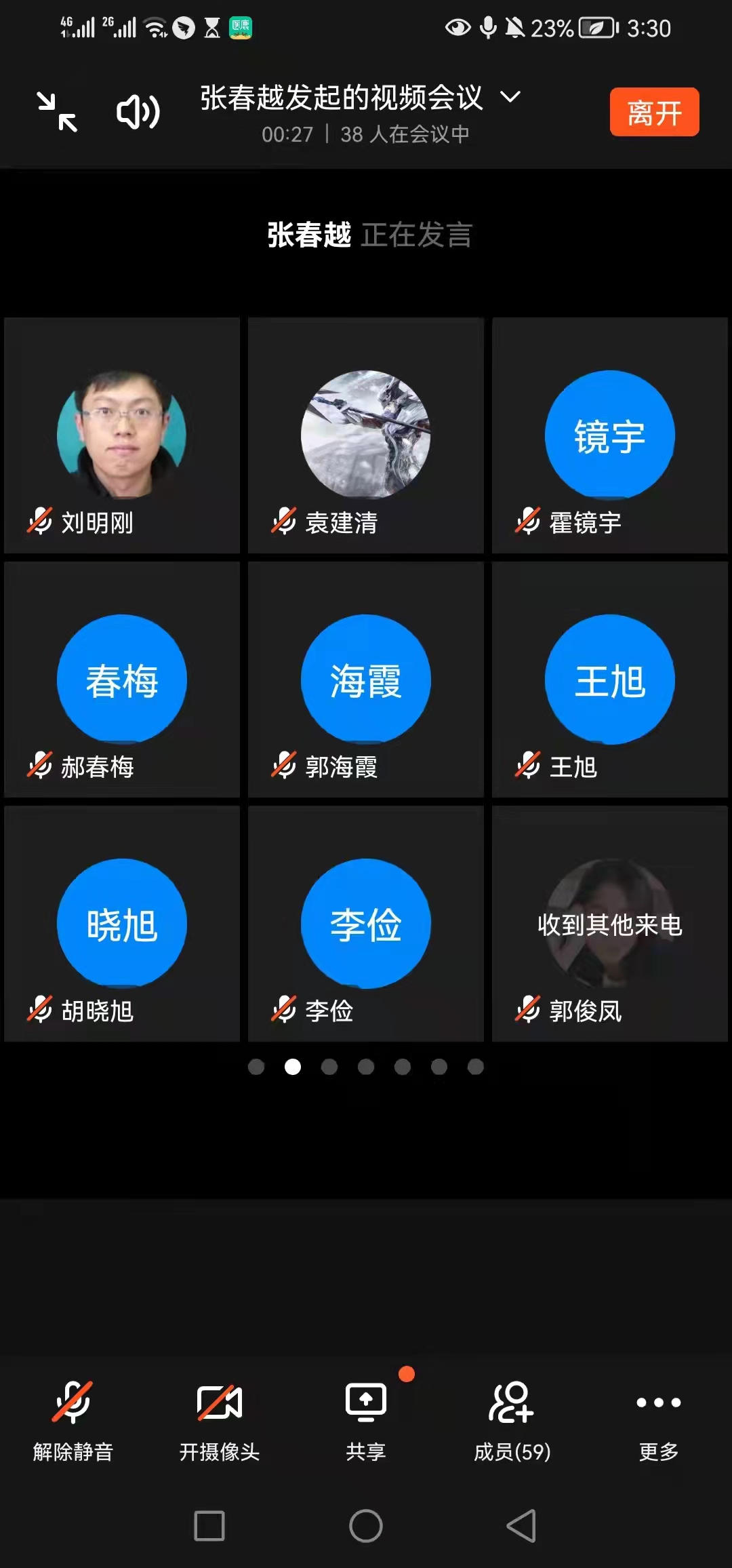Select 郝春梅's participant tile
732x1568 pixels.
coord(122,680)
